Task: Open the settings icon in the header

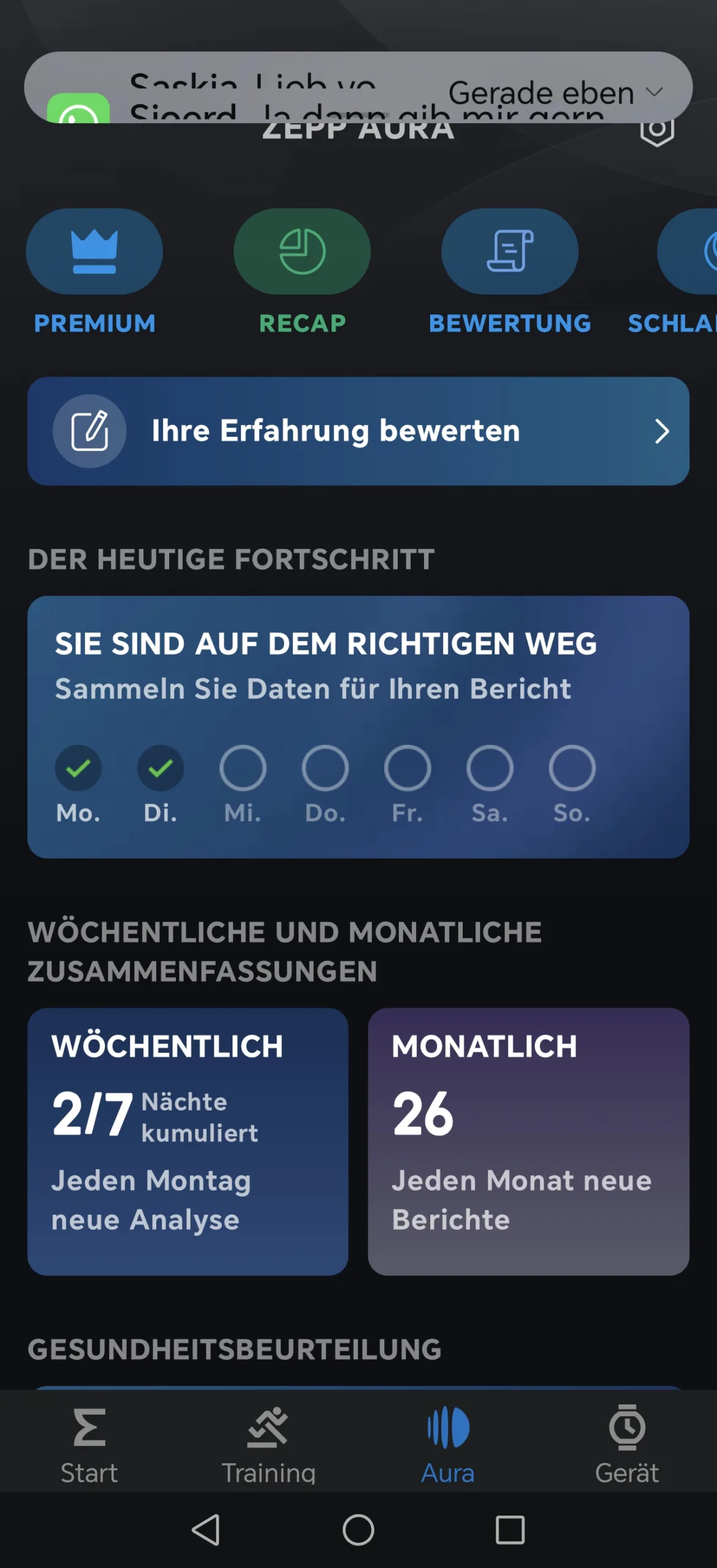Action: 657,130
